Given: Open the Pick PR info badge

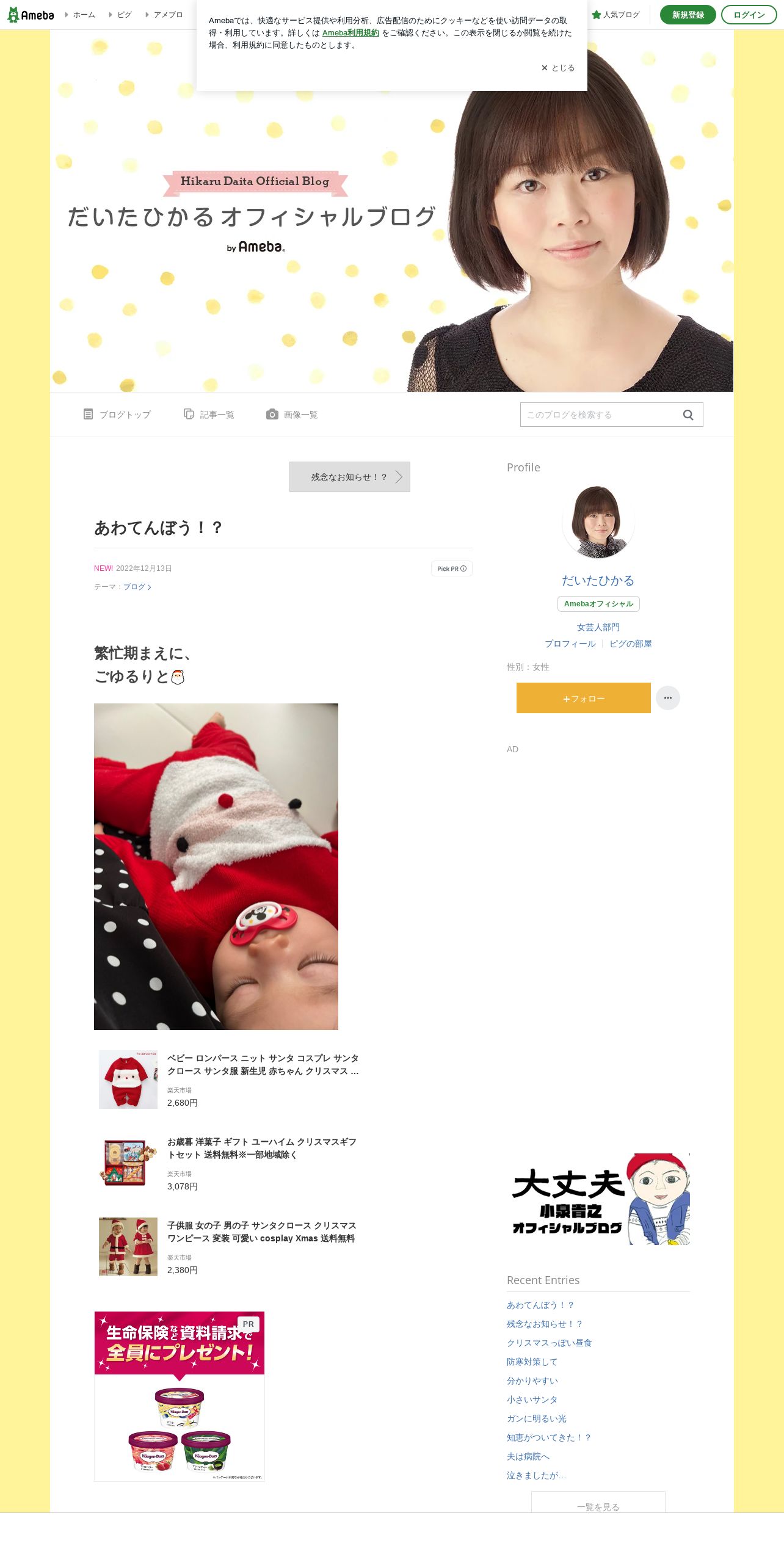Looking at the screenshot, I should click(x=452, y=568).
